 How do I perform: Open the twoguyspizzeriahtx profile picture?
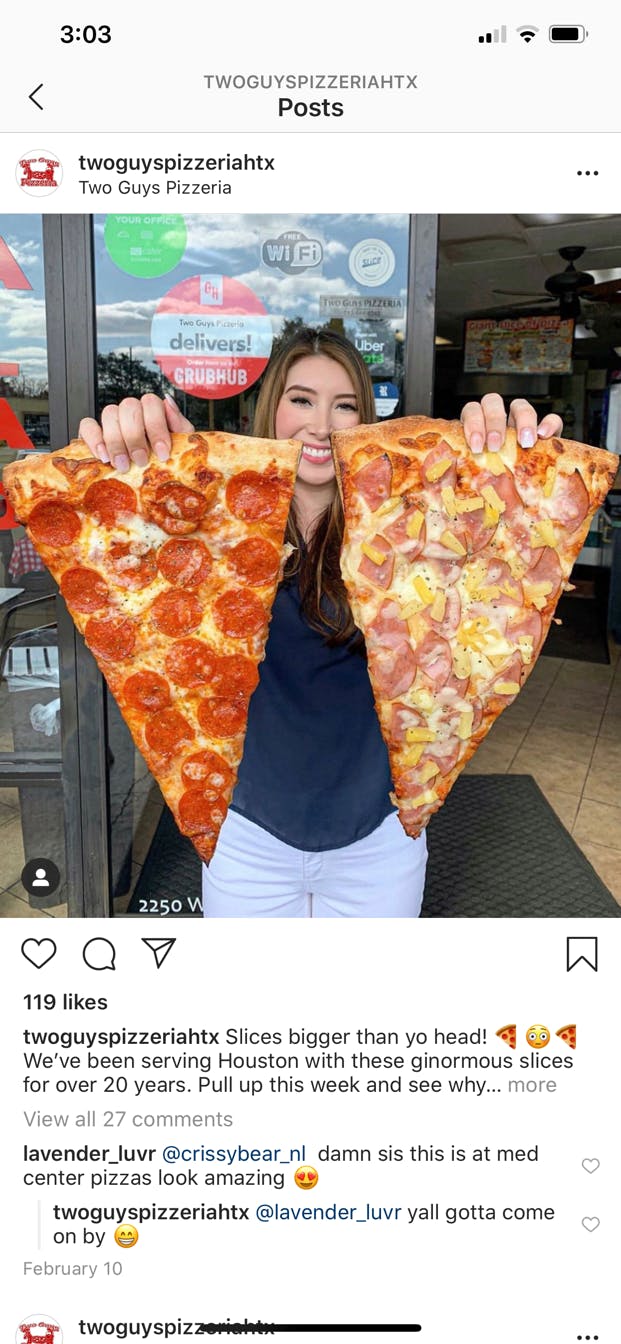tap(39, 174)
